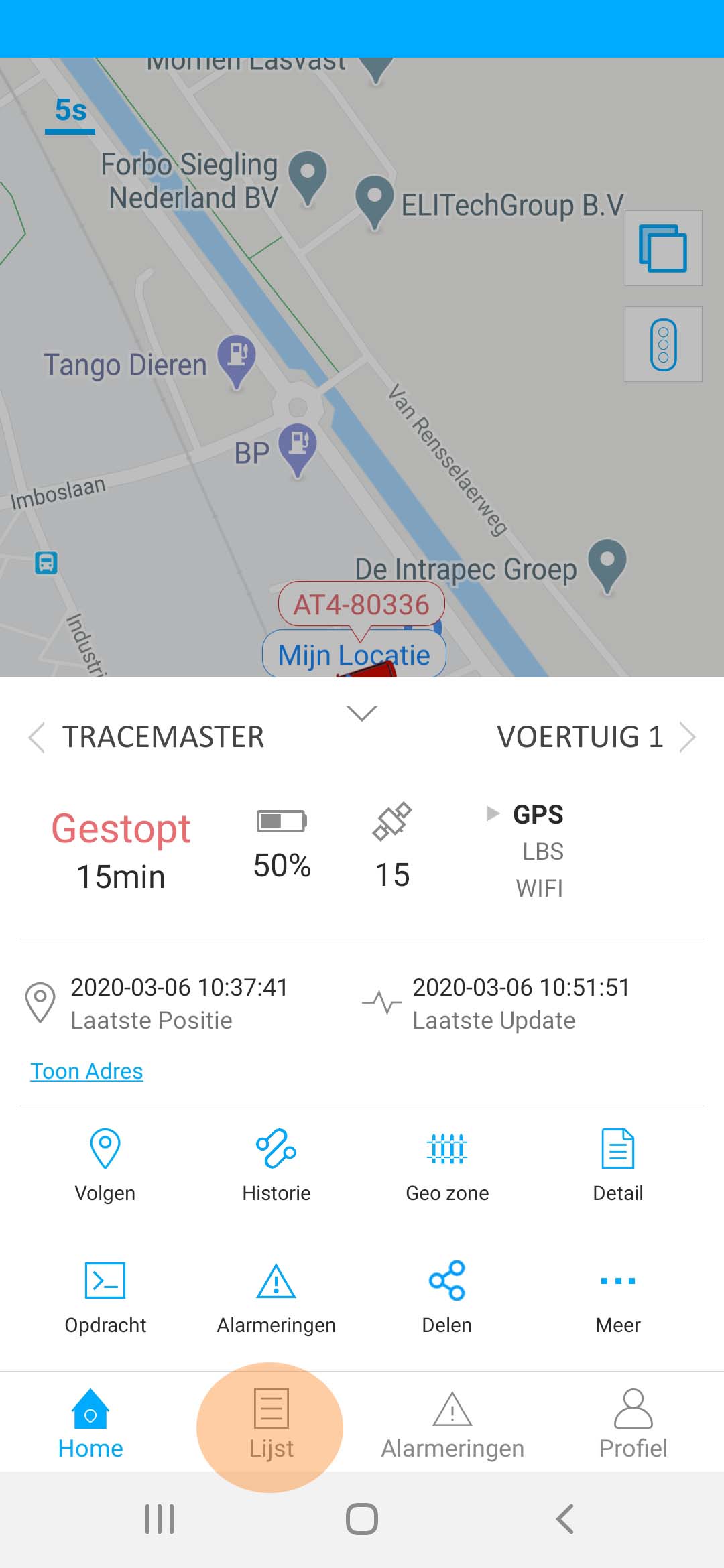Toggle the traffic light icon on the map
This screenshot has height=1568, width=724.
tap(663, 344)
